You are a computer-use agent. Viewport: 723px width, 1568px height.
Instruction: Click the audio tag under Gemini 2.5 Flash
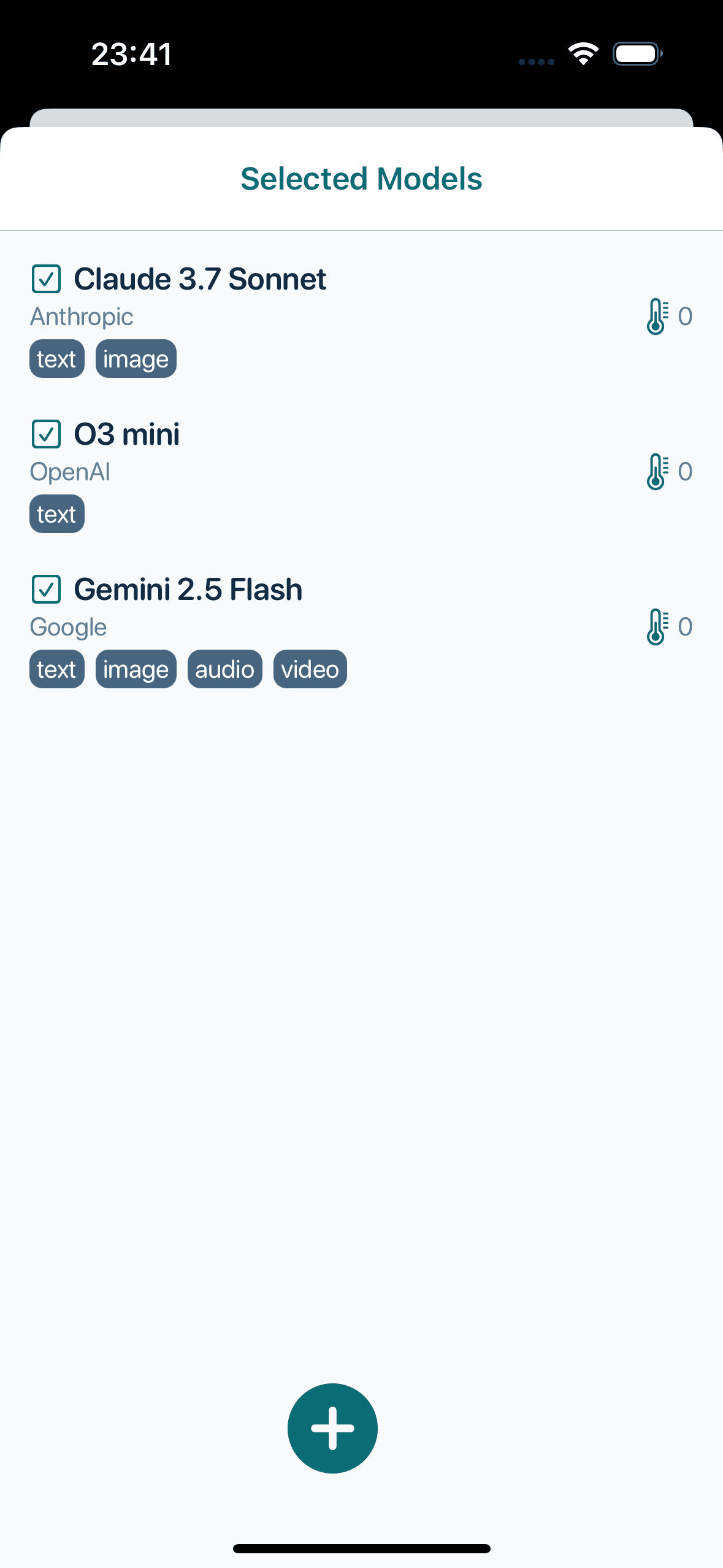click(224, 669)
